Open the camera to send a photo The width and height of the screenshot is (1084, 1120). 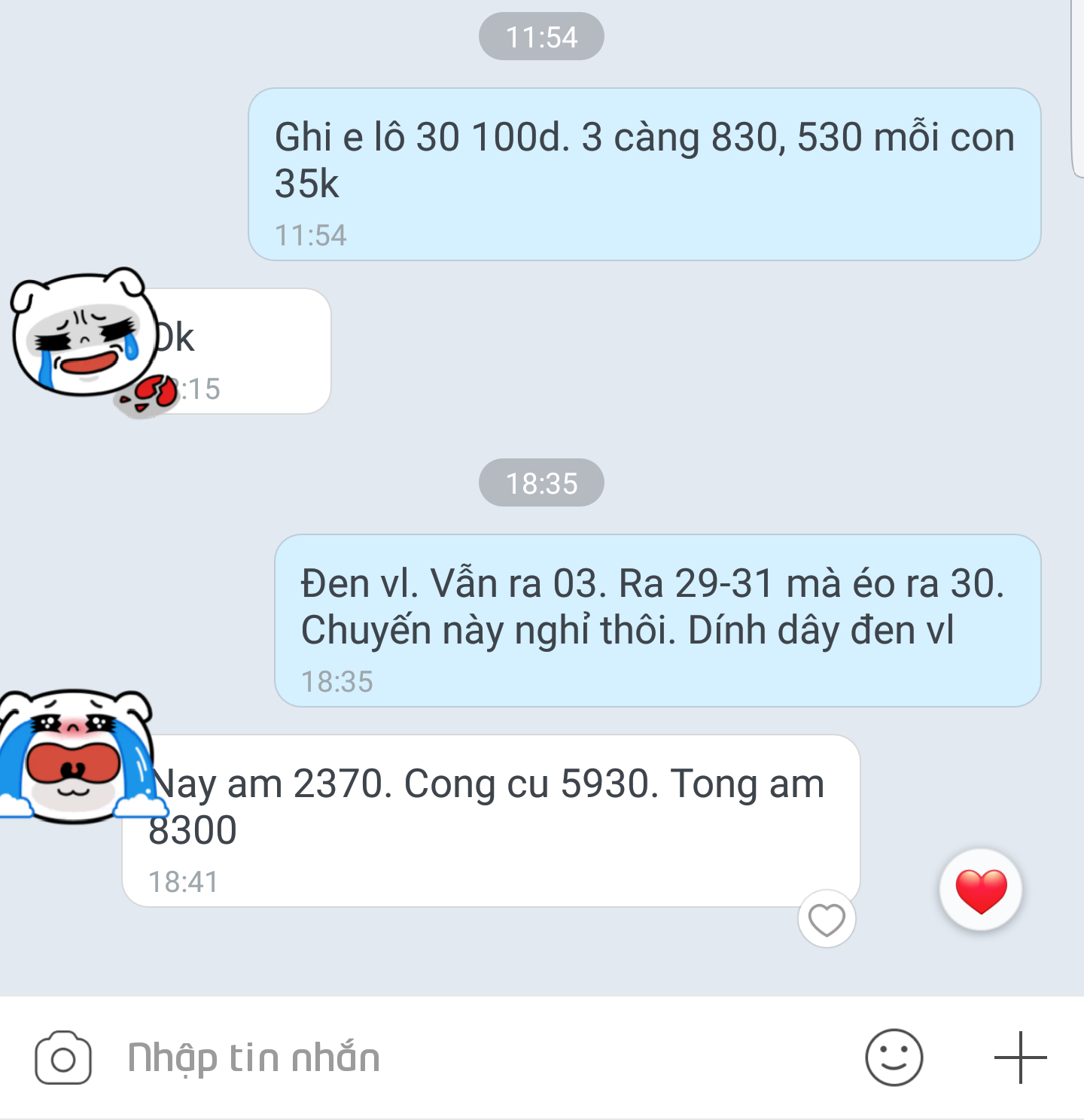[x=63, y=1058]
